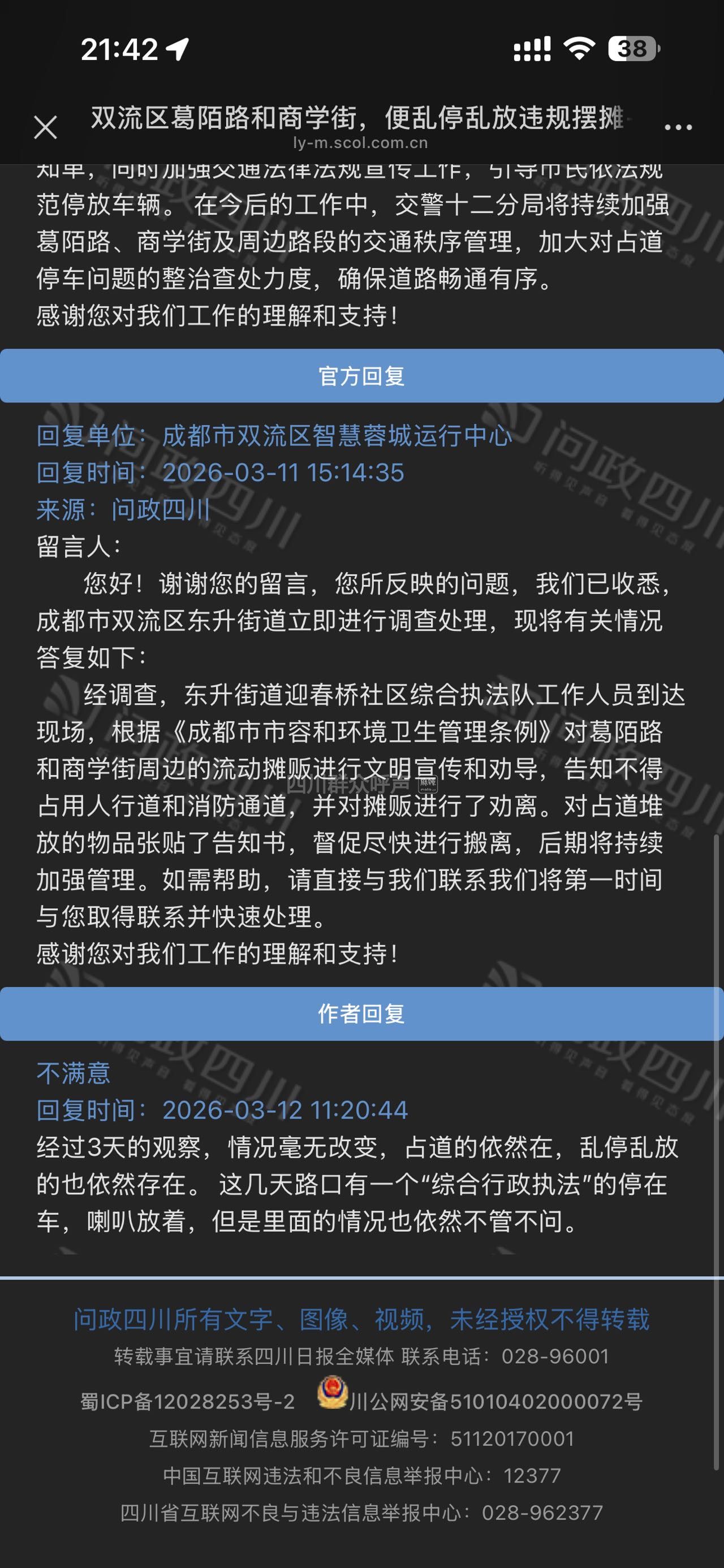
Task: Open the three-dot overflow menu
Action: click(x=678, y=127)
